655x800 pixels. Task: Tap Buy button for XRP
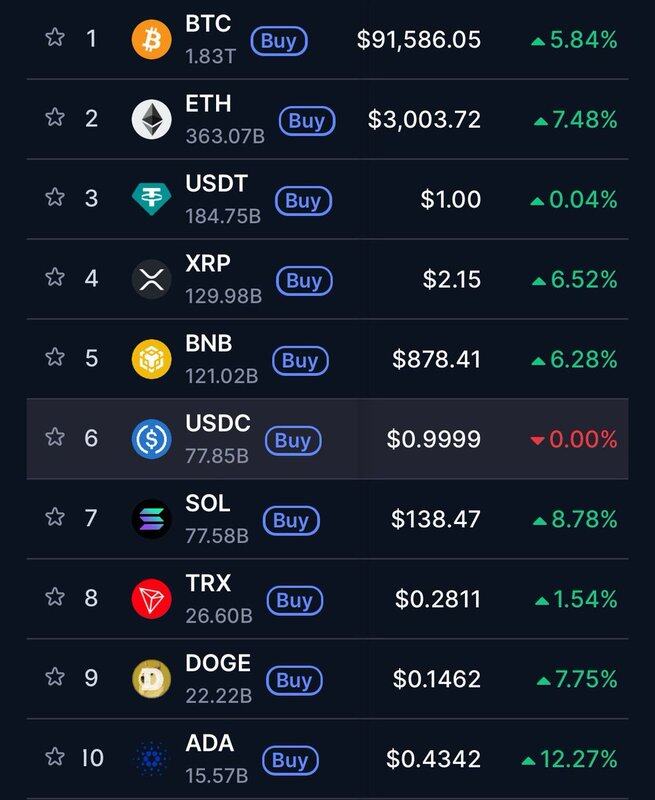click(304, 281)
